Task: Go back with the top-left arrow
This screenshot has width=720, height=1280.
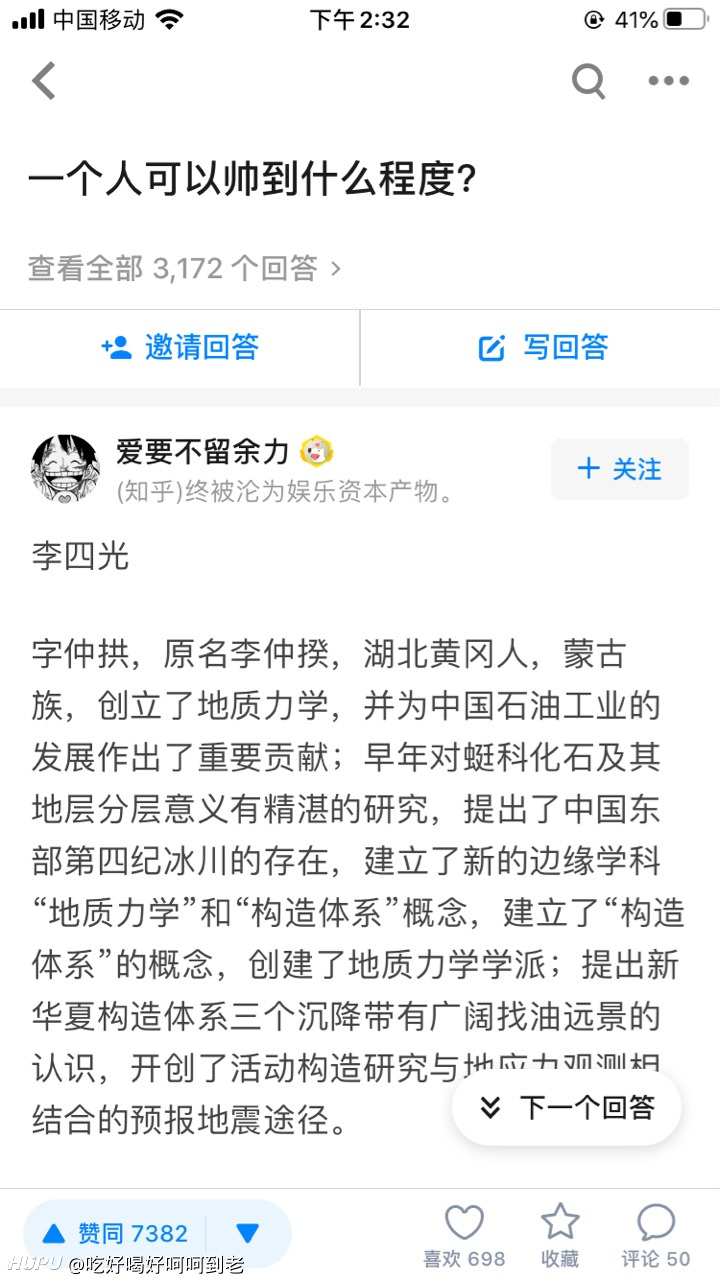Action: [44, 81]
